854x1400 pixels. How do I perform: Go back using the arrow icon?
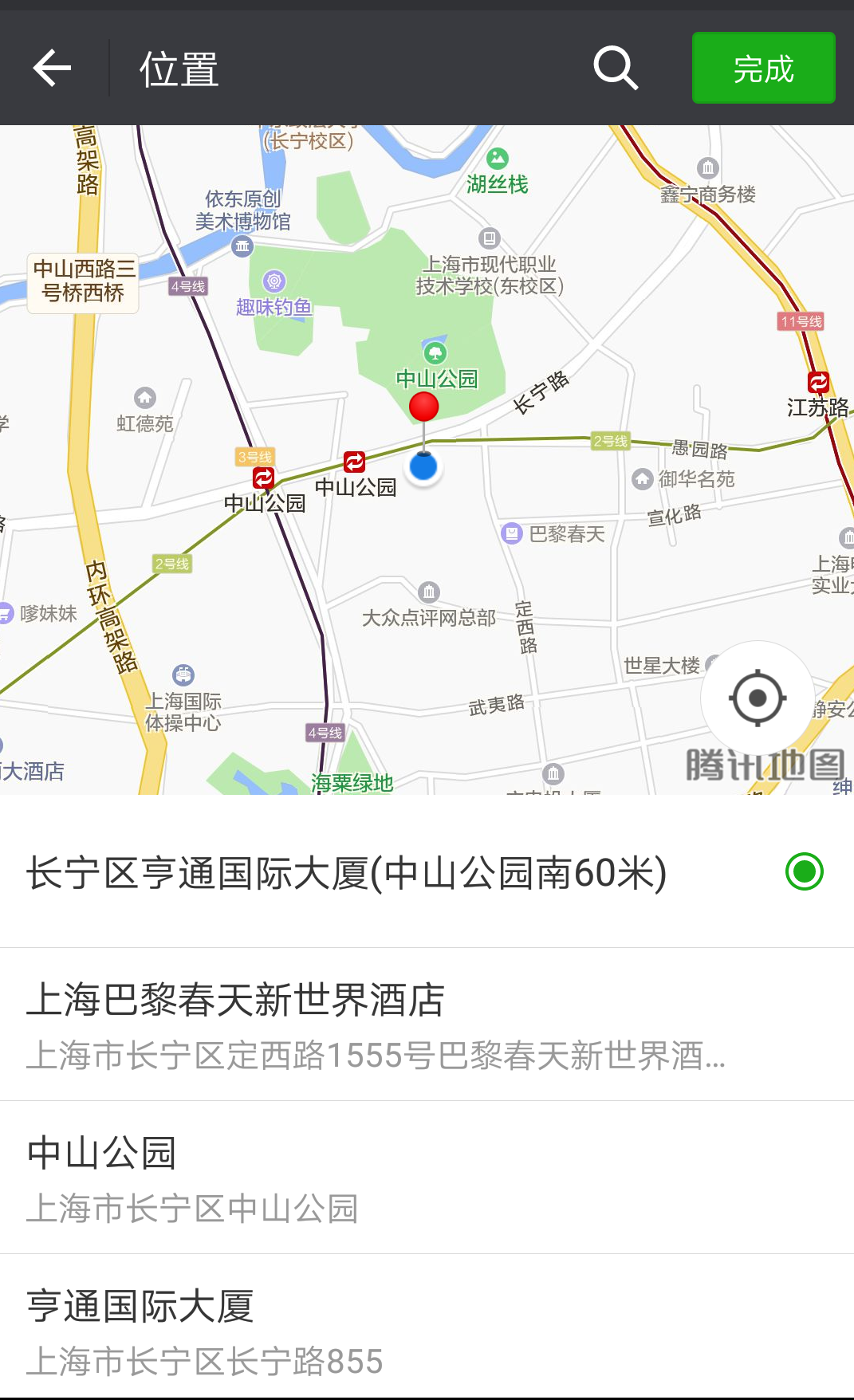[53, 68]
